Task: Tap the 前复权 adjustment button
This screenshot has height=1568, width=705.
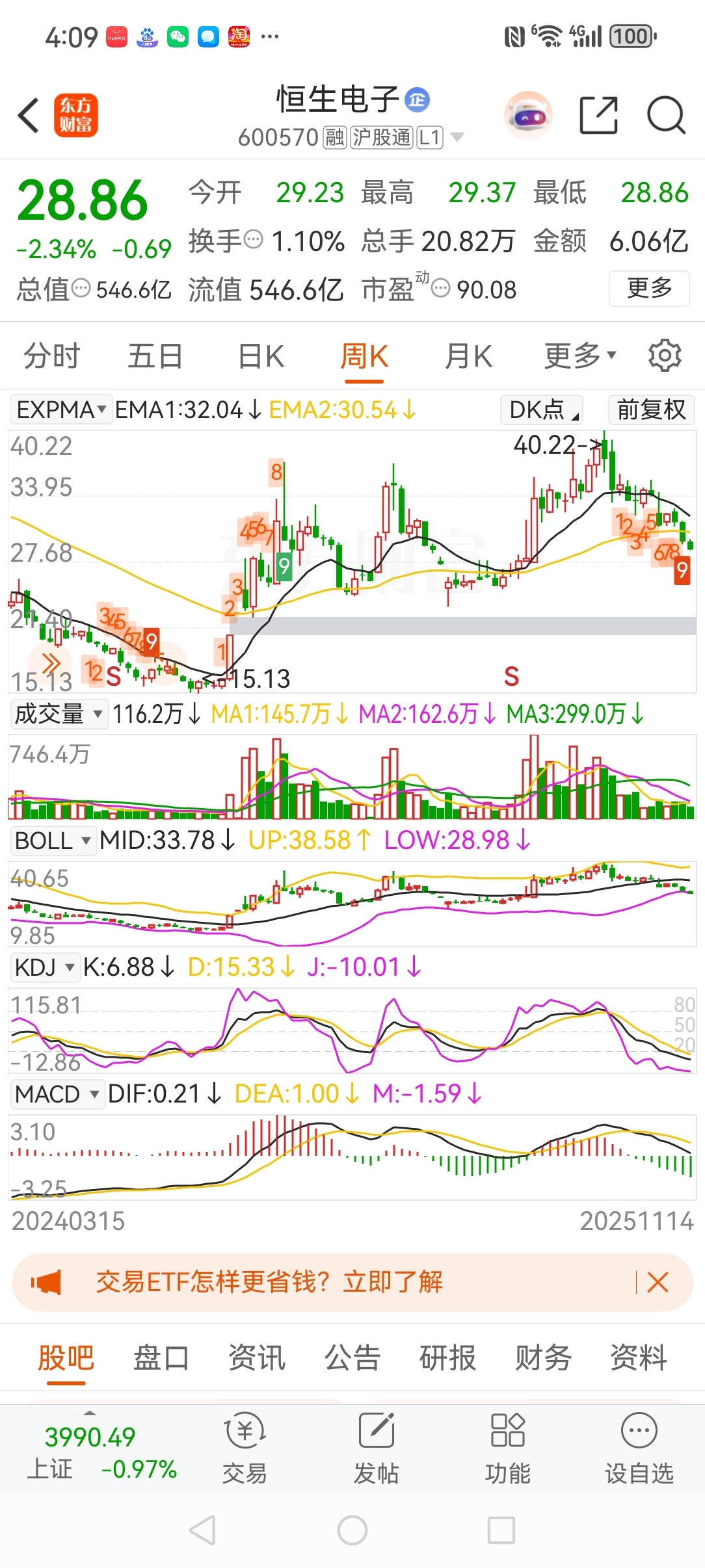Action: pos(651,410)
